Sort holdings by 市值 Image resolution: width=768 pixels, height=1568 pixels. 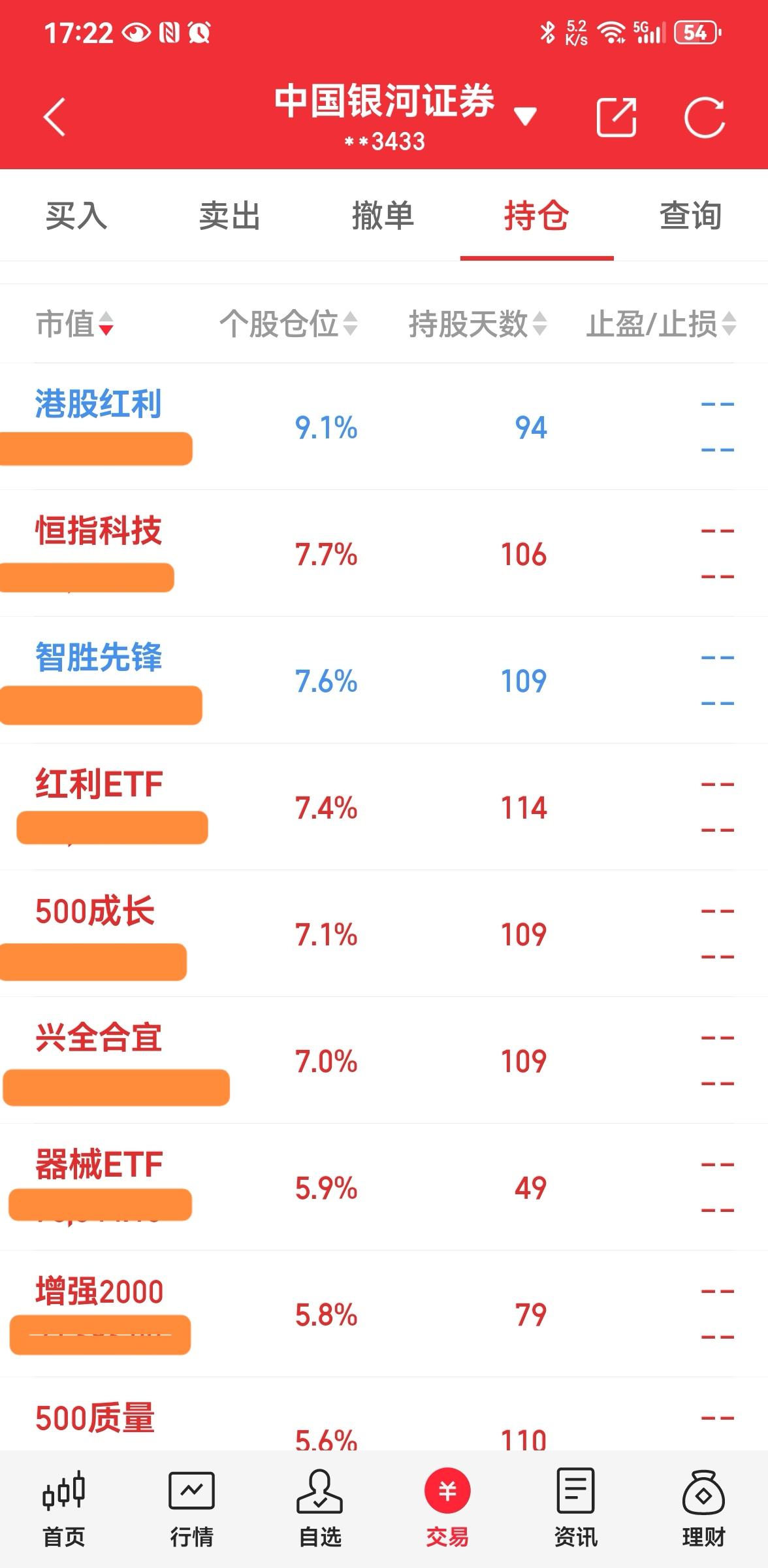(74, 324)
